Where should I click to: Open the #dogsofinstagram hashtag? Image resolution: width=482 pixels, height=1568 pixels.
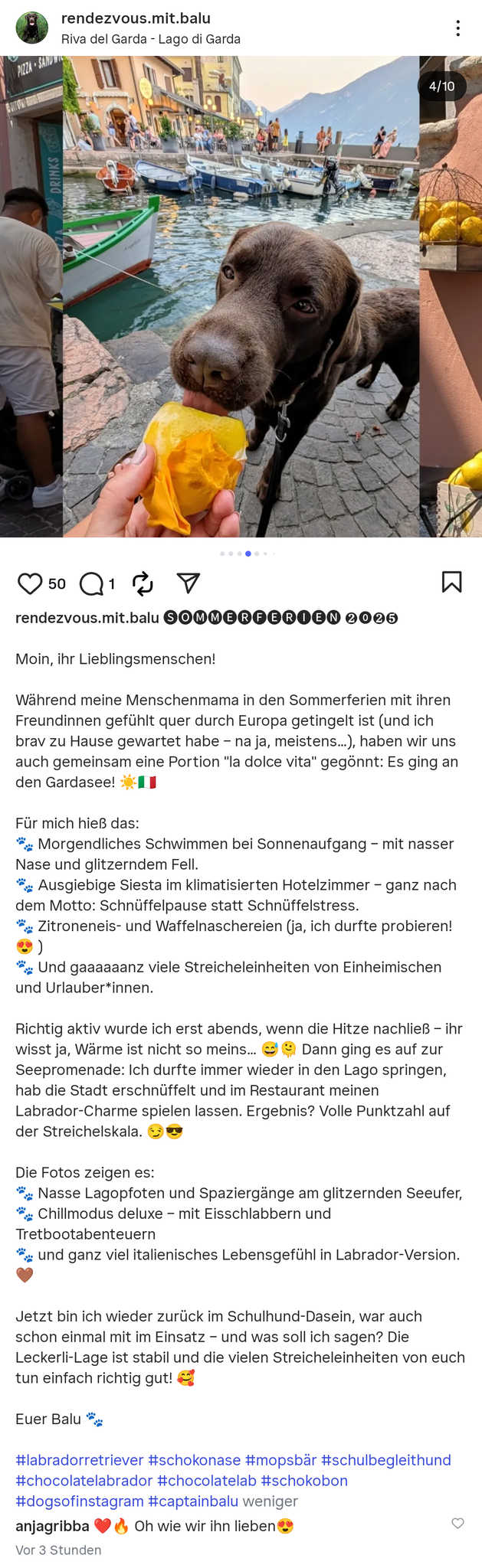(x=80, y=1501)
